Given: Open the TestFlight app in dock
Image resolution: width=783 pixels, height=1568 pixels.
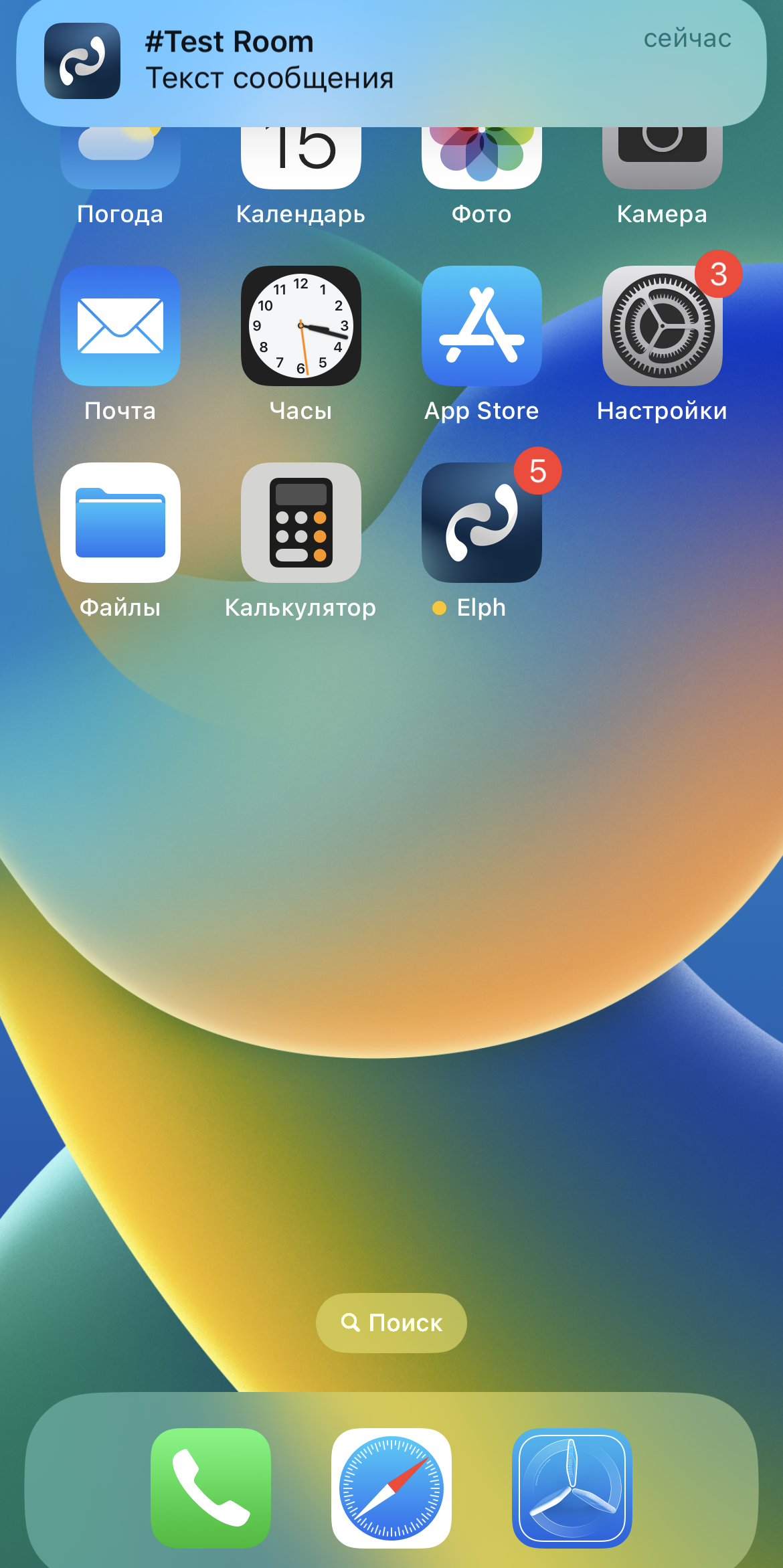Looking at the screenshot, I should (x=572, y=1488).
